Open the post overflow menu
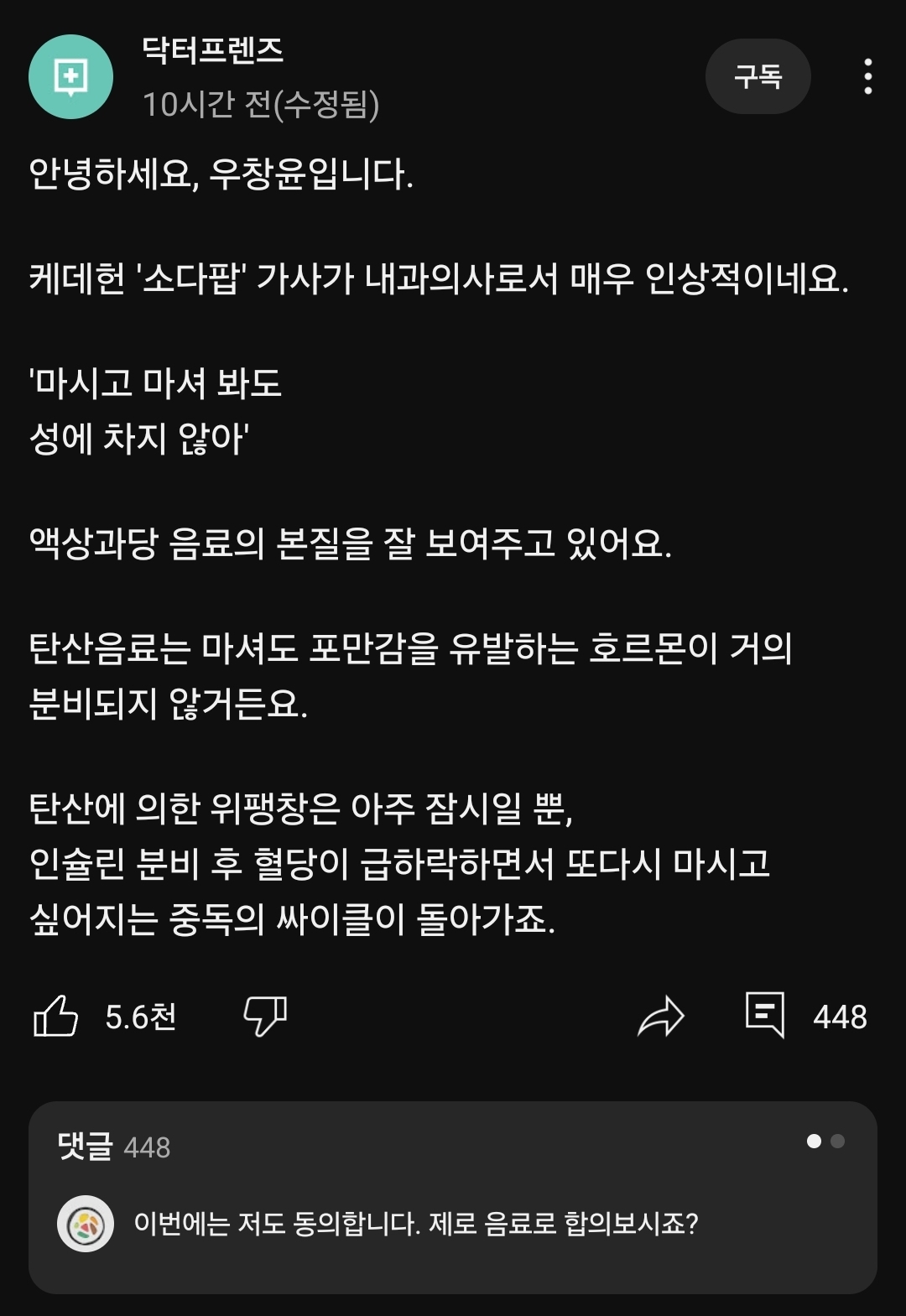Viewport: 906px width, 1316px height. point(867,76)
